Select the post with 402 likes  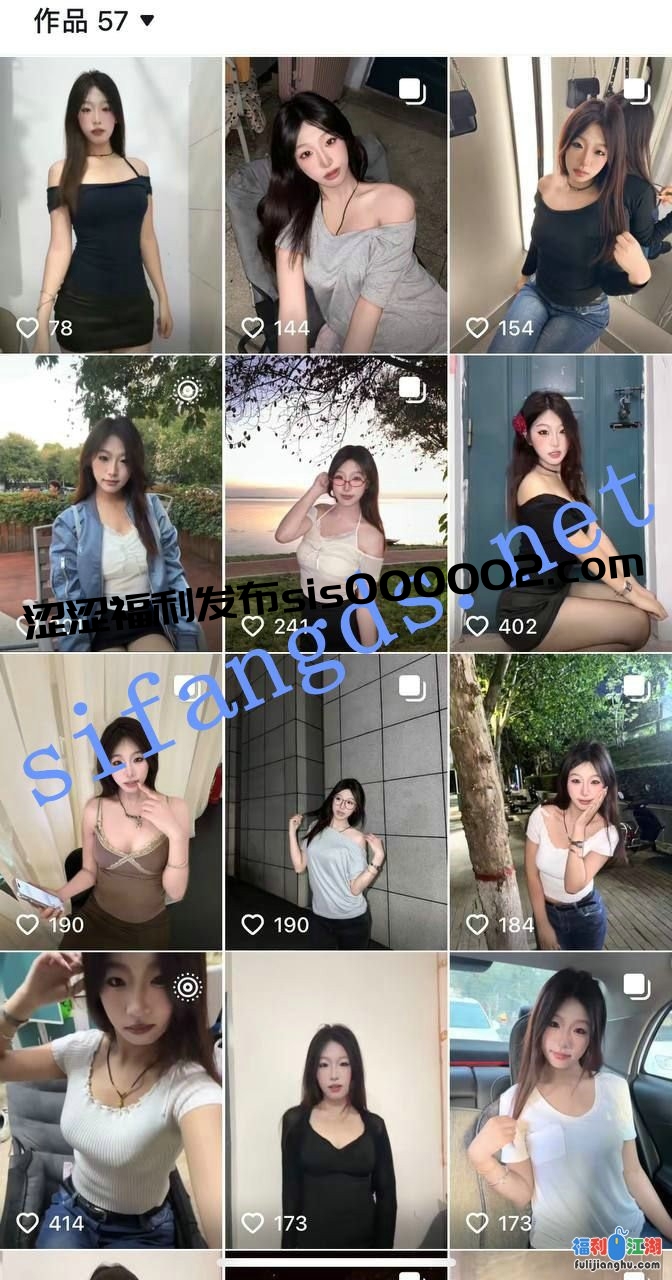pos(561,503)
